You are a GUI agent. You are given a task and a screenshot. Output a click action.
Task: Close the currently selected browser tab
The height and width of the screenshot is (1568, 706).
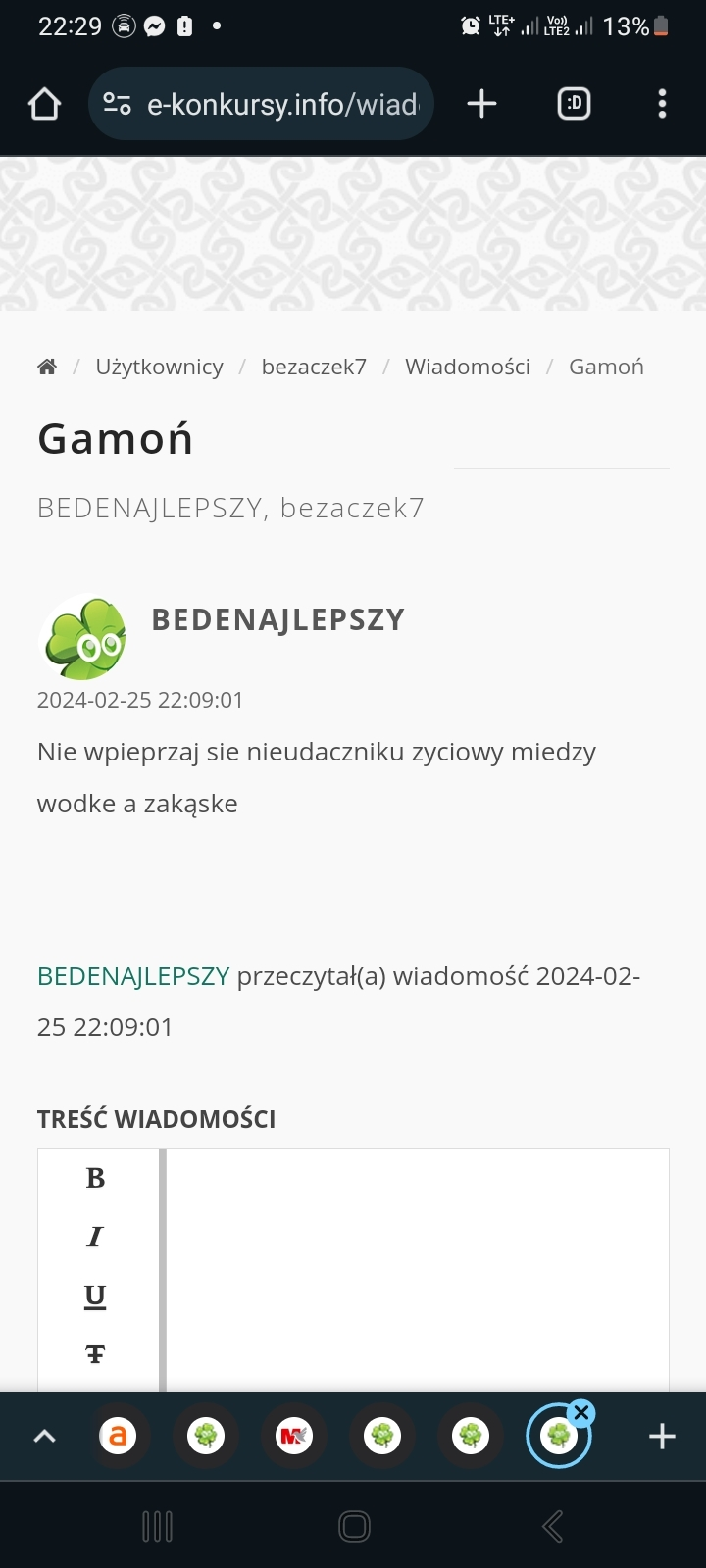[x=581, y=1412]
